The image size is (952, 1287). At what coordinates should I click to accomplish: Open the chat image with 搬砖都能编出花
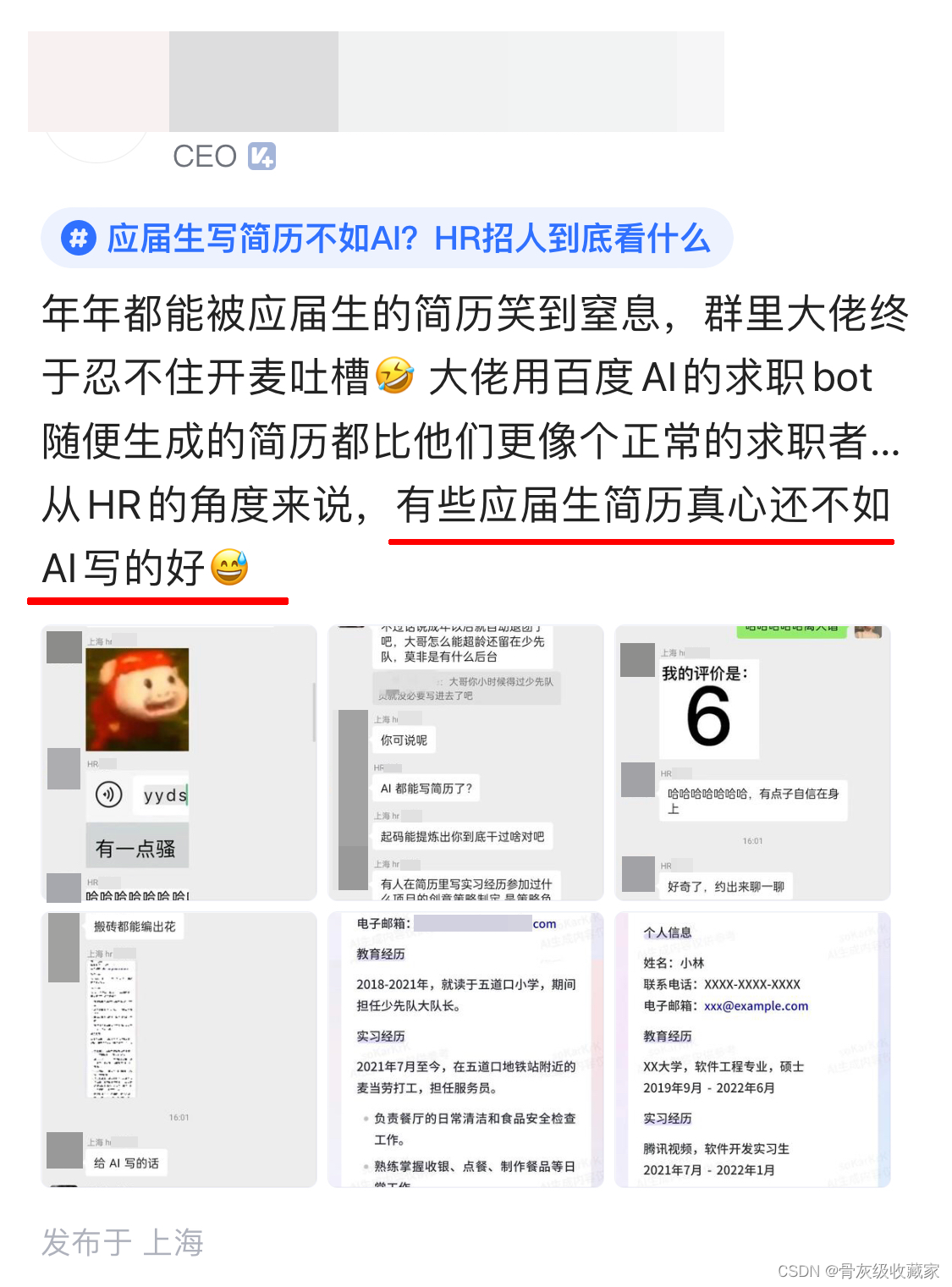pos(179,1049)
